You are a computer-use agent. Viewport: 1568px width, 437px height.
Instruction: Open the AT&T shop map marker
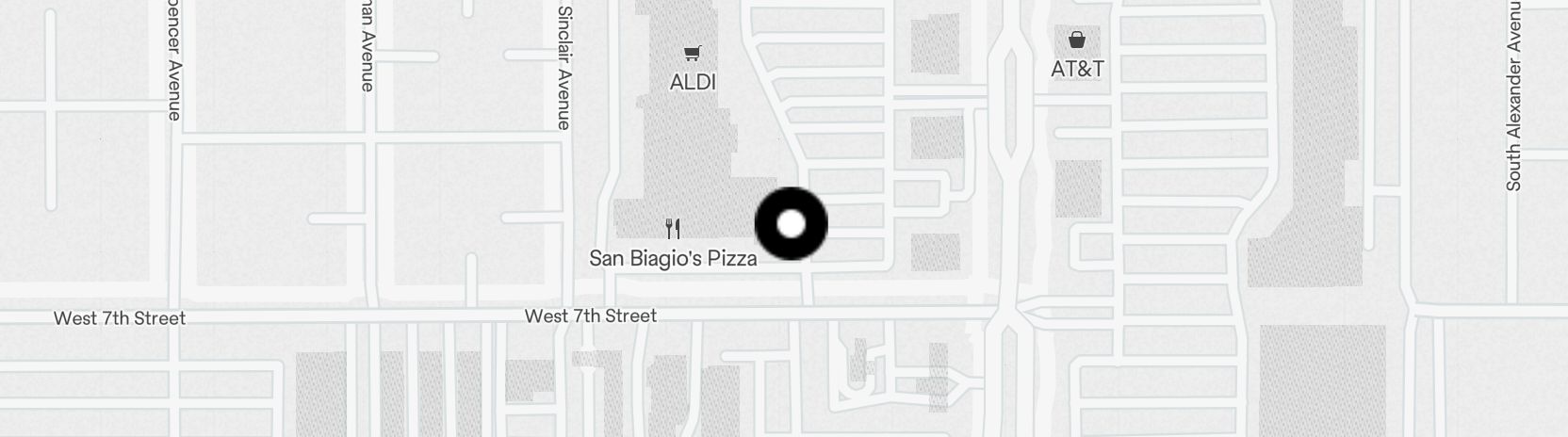click(1077, 40)
